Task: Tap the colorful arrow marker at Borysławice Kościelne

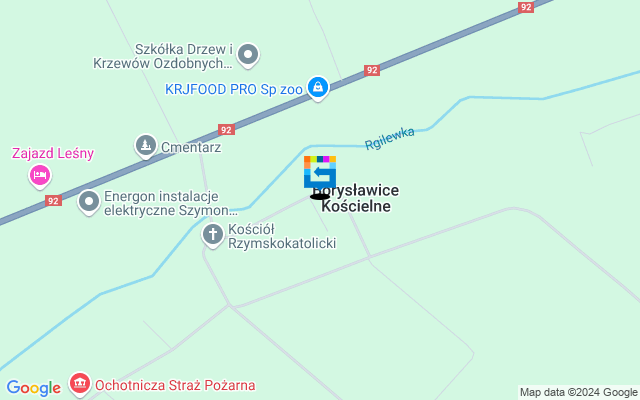Action: tap(320, 172)
